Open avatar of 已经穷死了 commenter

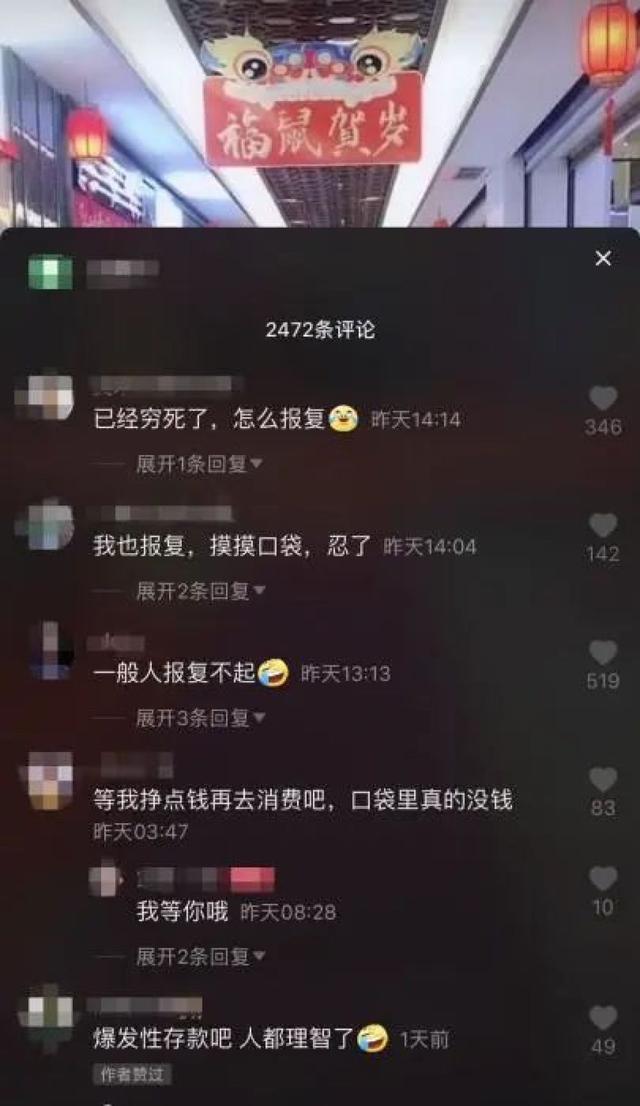[x=49, y=397]
